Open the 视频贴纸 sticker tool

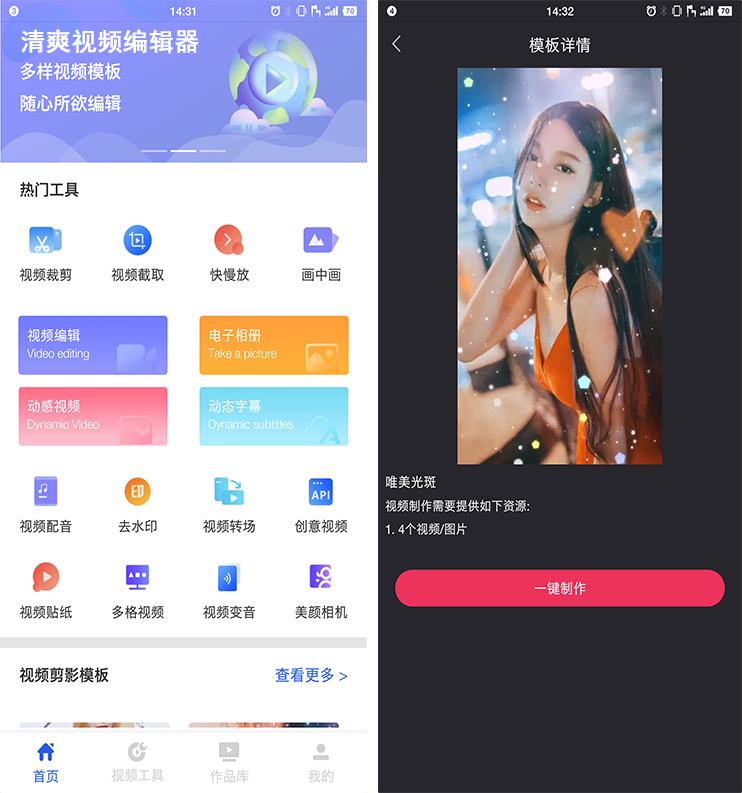pos(45,590)
